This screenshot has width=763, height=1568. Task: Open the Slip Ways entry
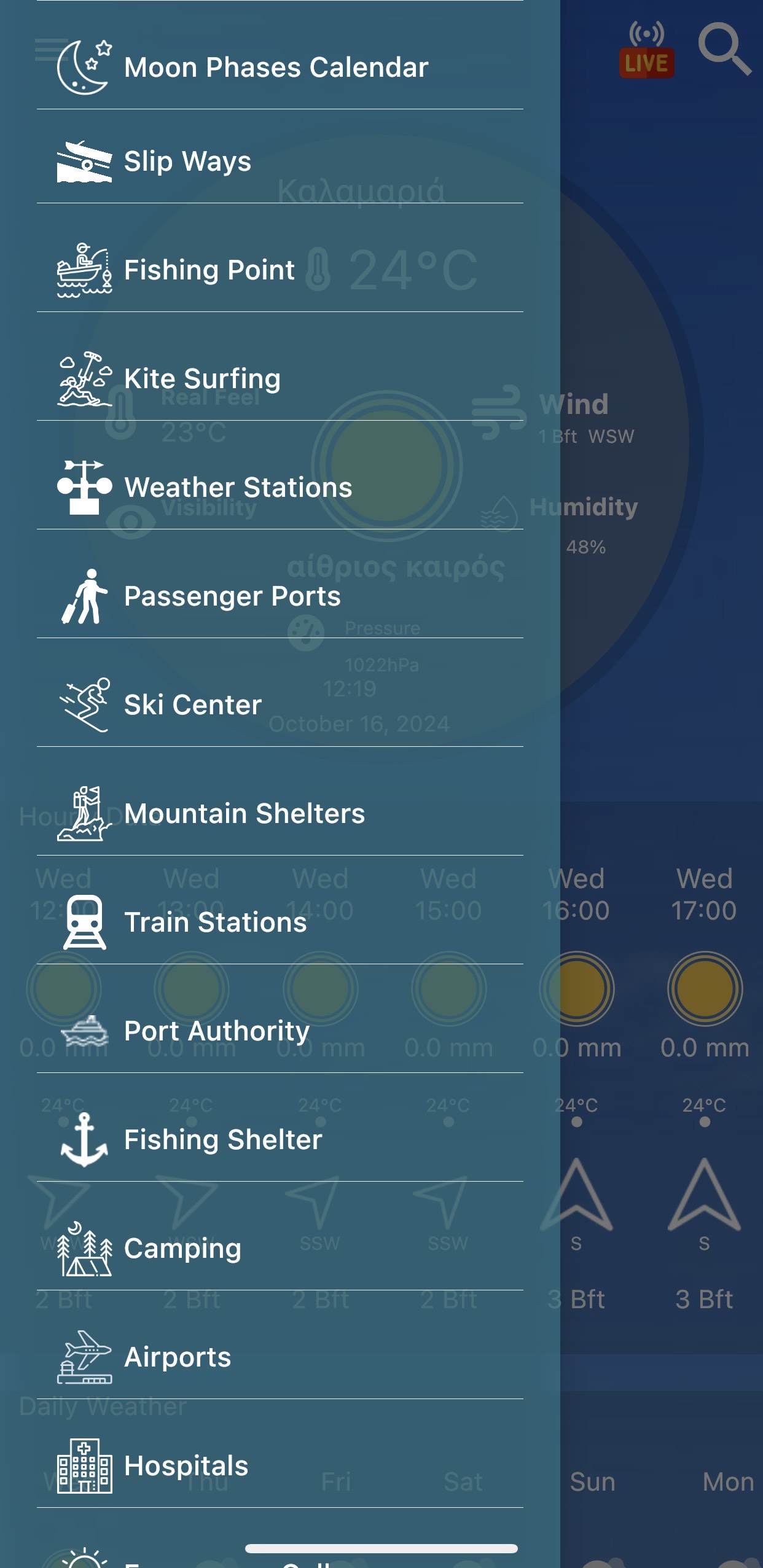click(188, 162)
